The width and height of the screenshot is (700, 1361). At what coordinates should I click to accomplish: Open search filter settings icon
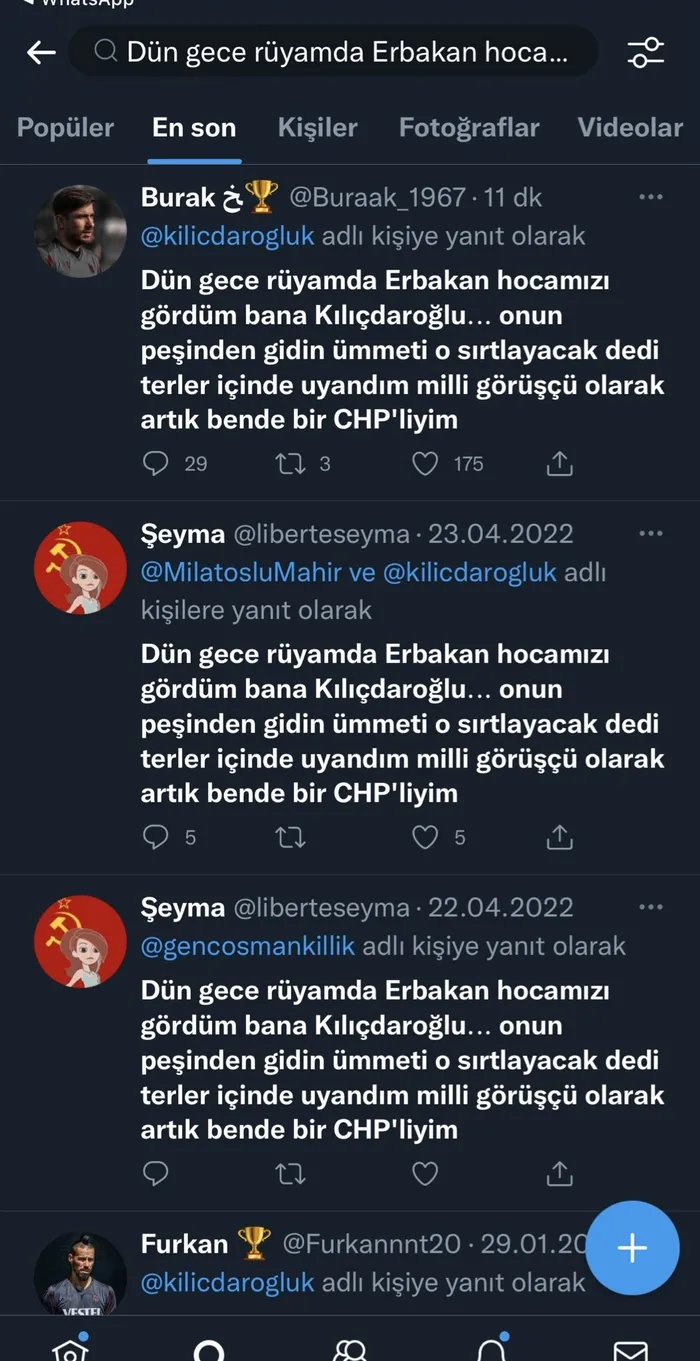[x=646, y=52]
